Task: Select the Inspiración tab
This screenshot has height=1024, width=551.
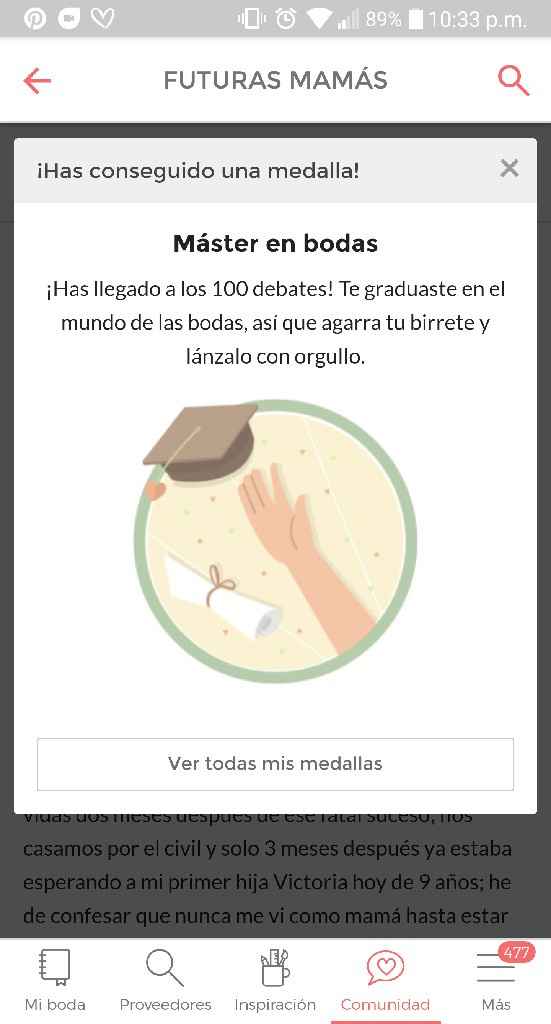Action: (x=275, y=981)
